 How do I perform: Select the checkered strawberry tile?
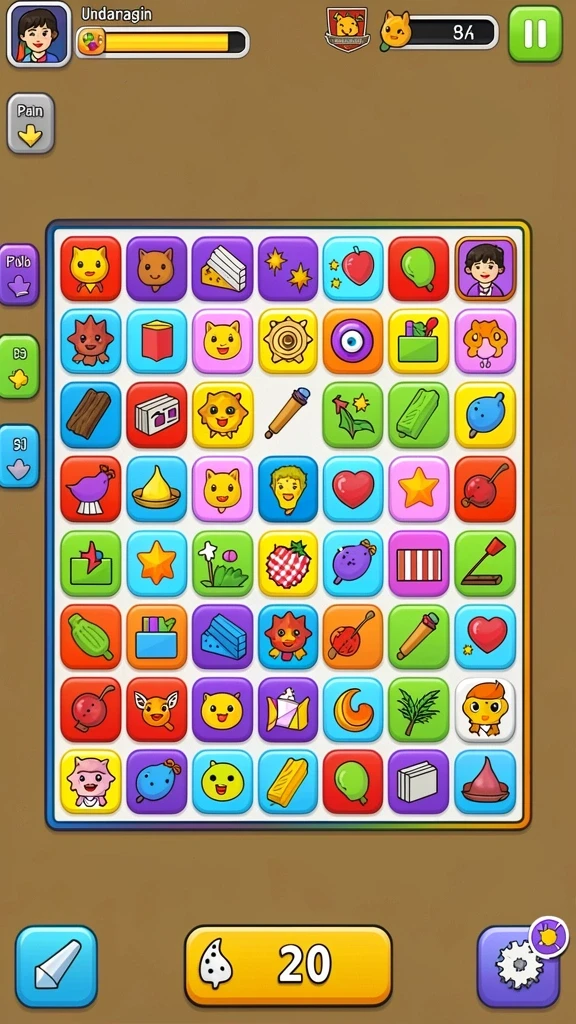(288, 563)
